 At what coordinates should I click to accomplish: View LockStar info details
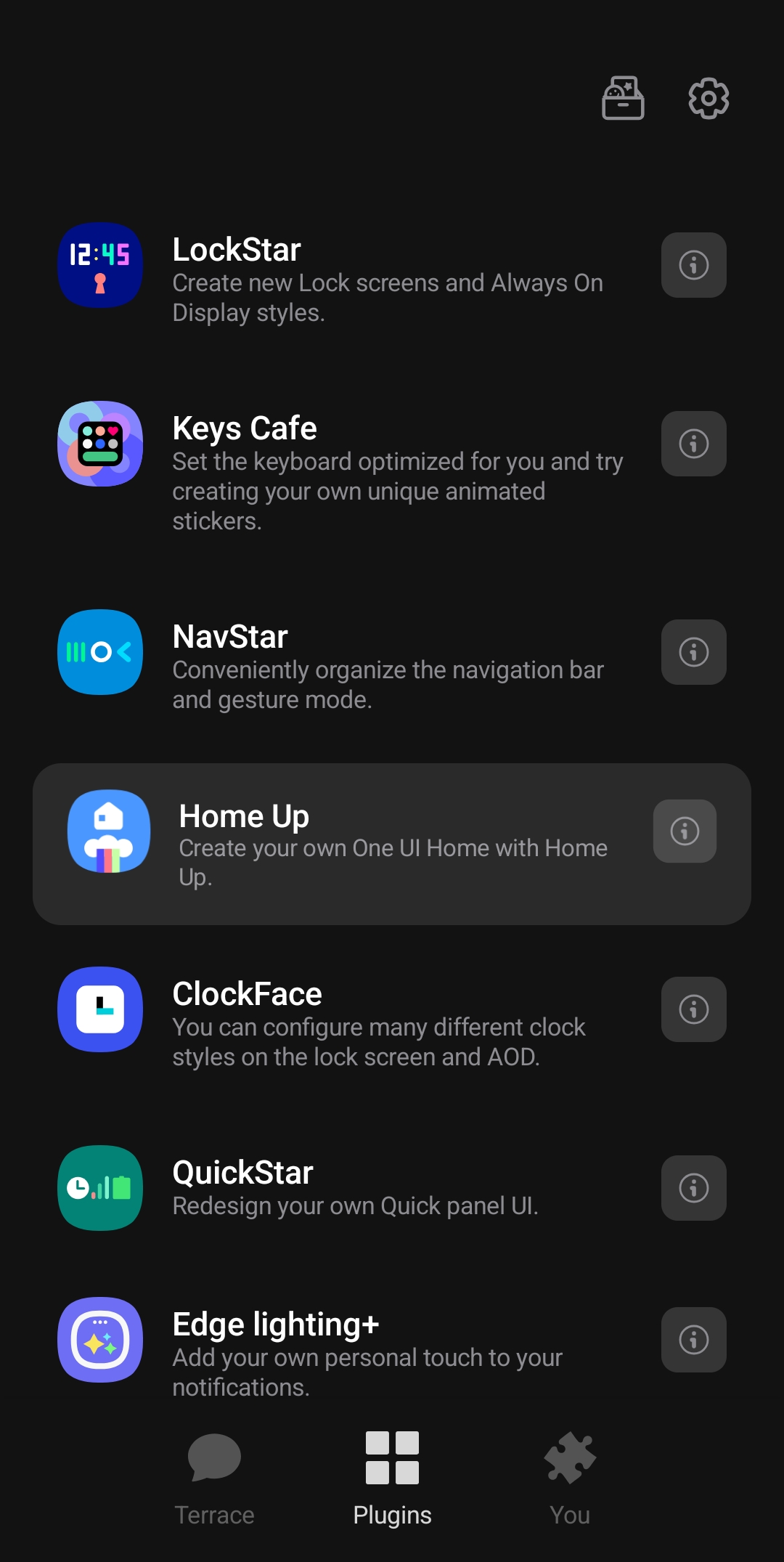(693, 265)
